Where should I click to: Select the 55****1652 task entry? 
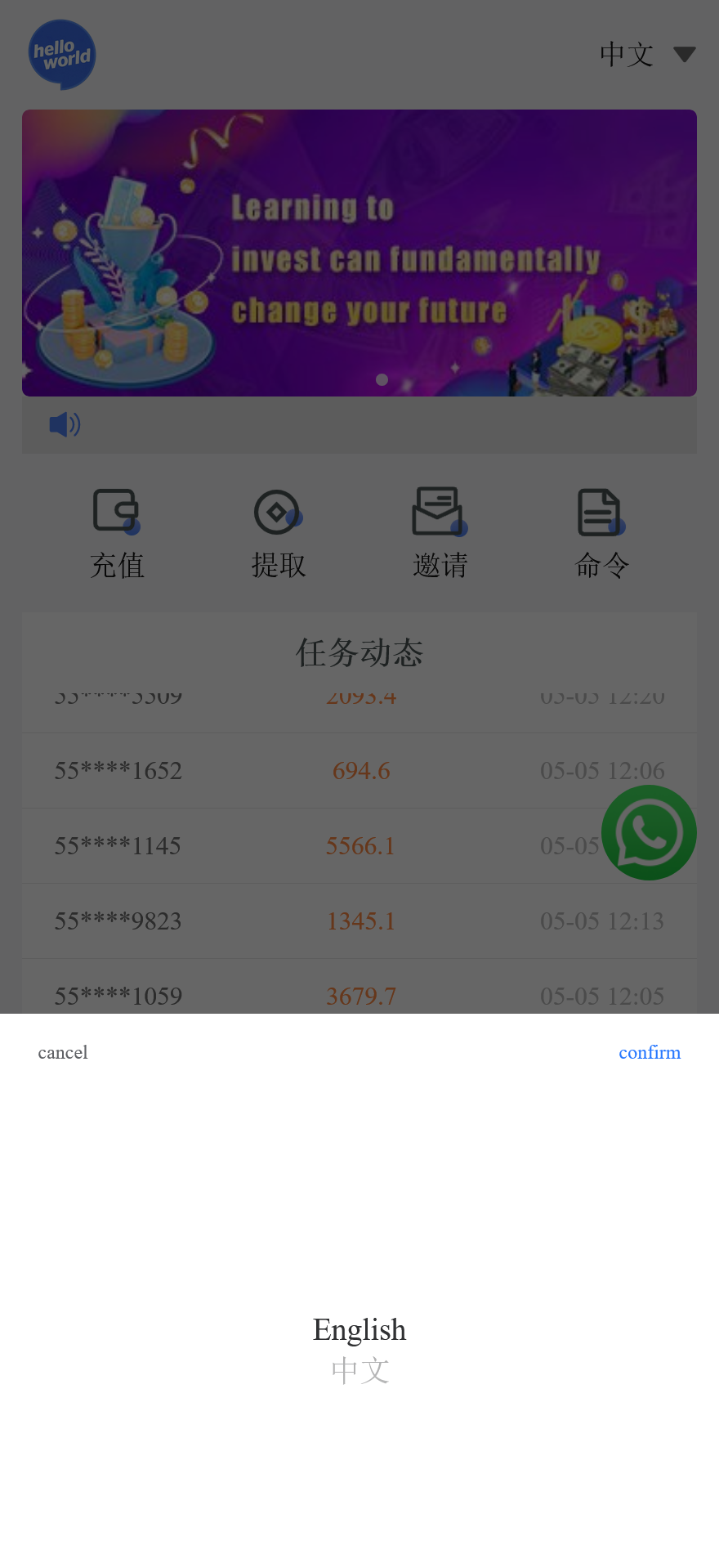(x=359, y=770)
